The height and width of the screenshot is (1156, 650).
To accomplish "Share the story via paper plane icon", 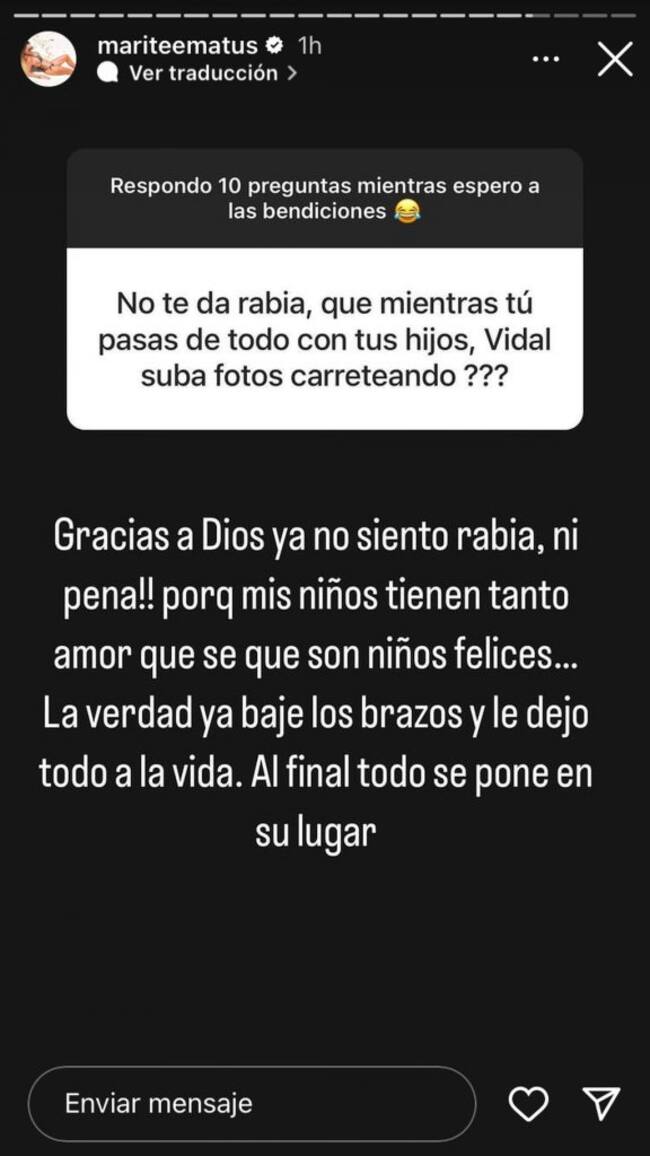I will coord(602,1104).
